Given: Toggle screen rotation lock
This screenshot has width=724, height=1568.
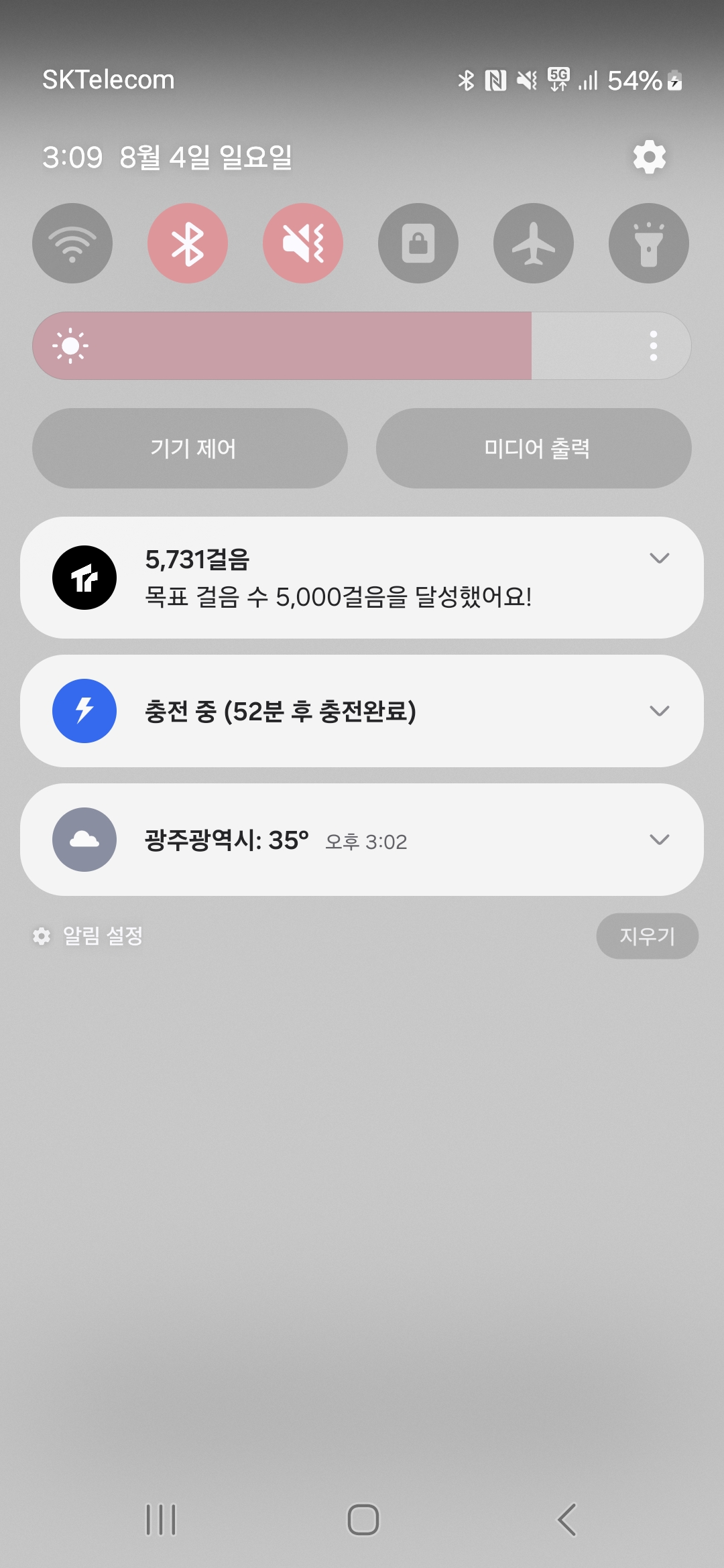Looking at the screenshot, I should (418, 243).
